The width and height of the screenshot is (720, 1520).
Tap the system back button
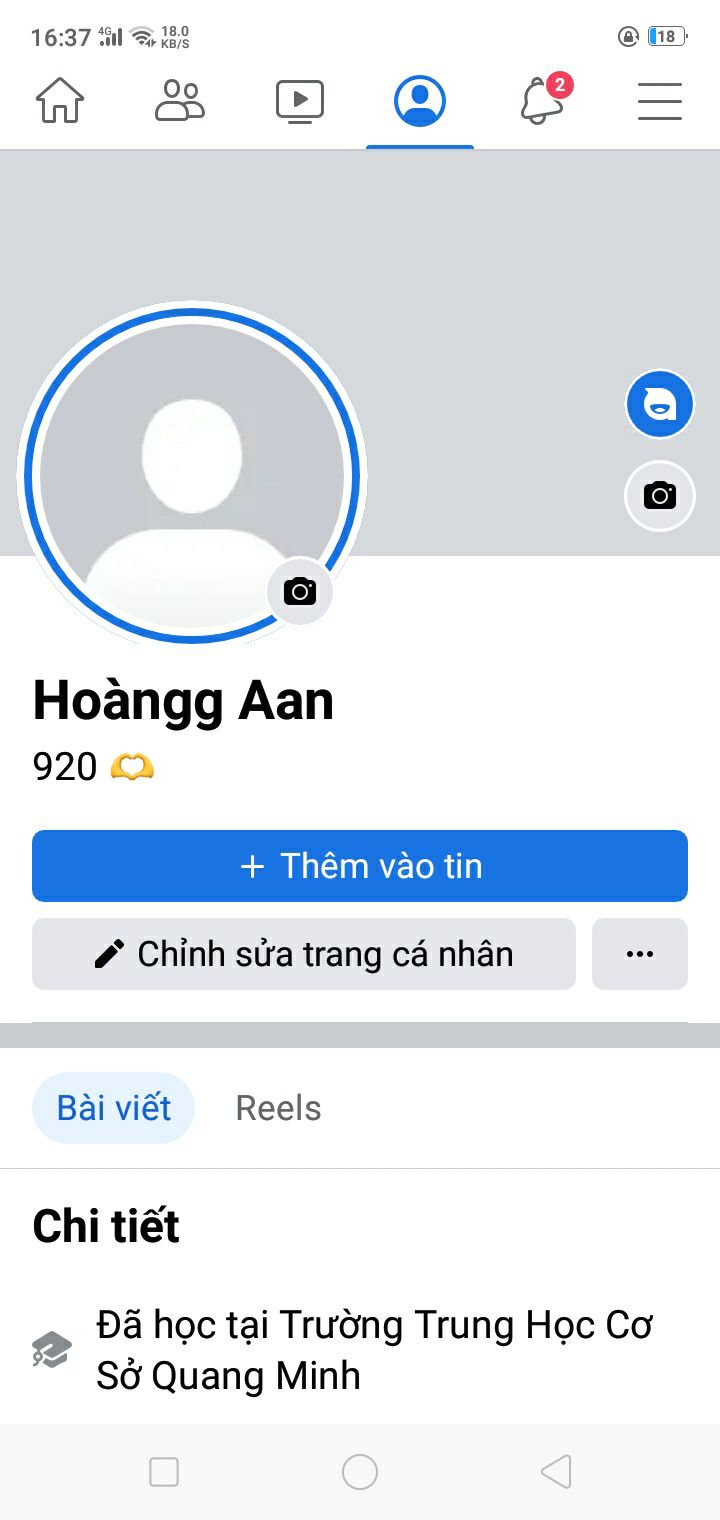(x=556, y=1472)
